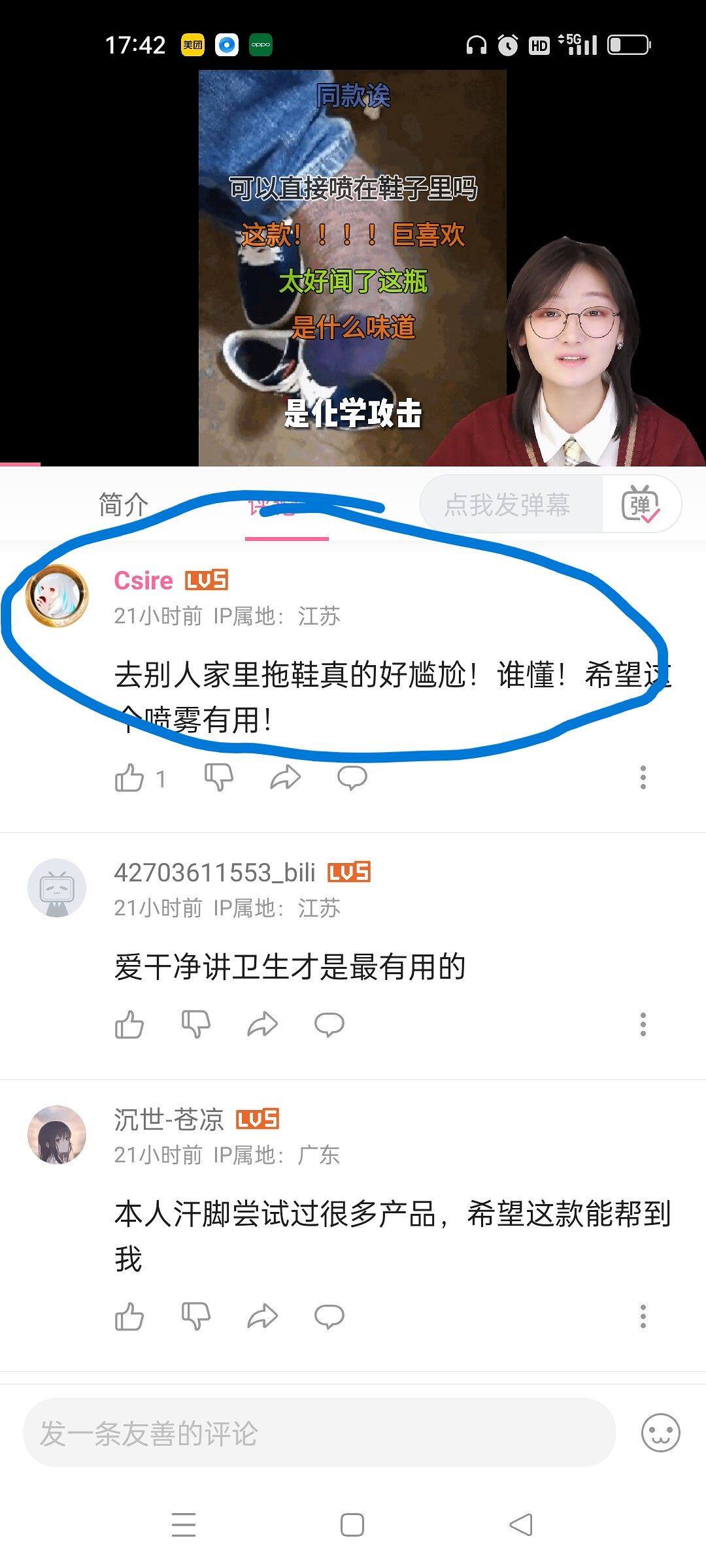
Task: Like the comment by 沉世-苍凉
Action: (x=129, y=1316)
